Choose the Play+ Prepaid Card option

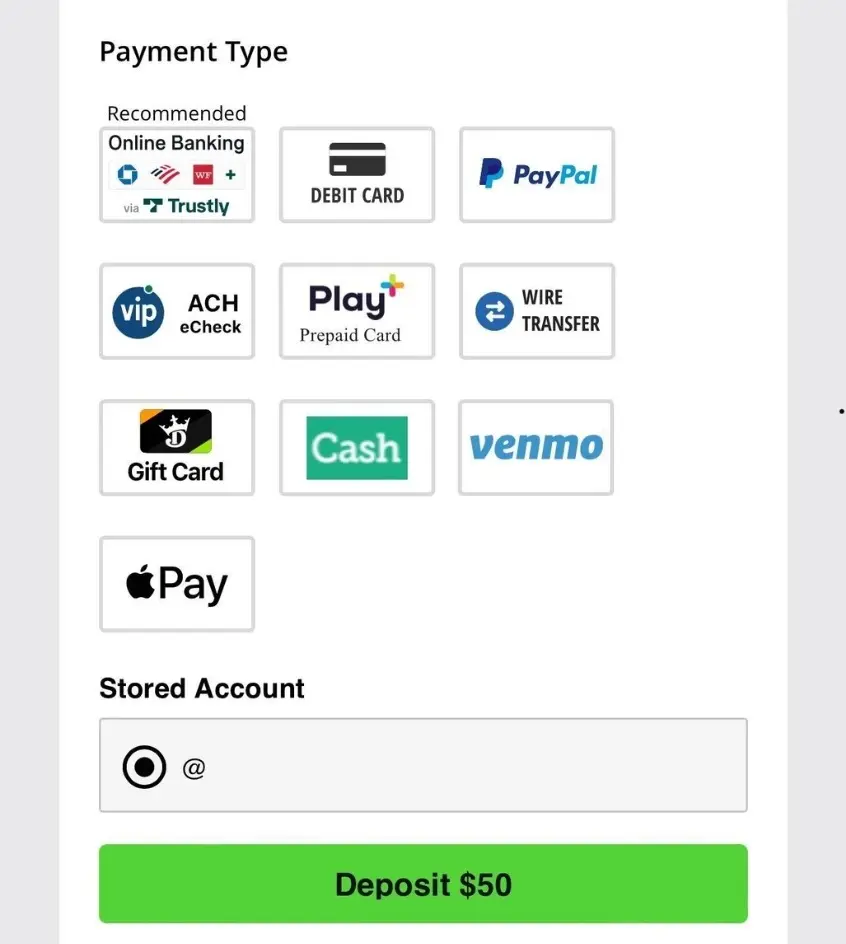[x=356, y=311]
